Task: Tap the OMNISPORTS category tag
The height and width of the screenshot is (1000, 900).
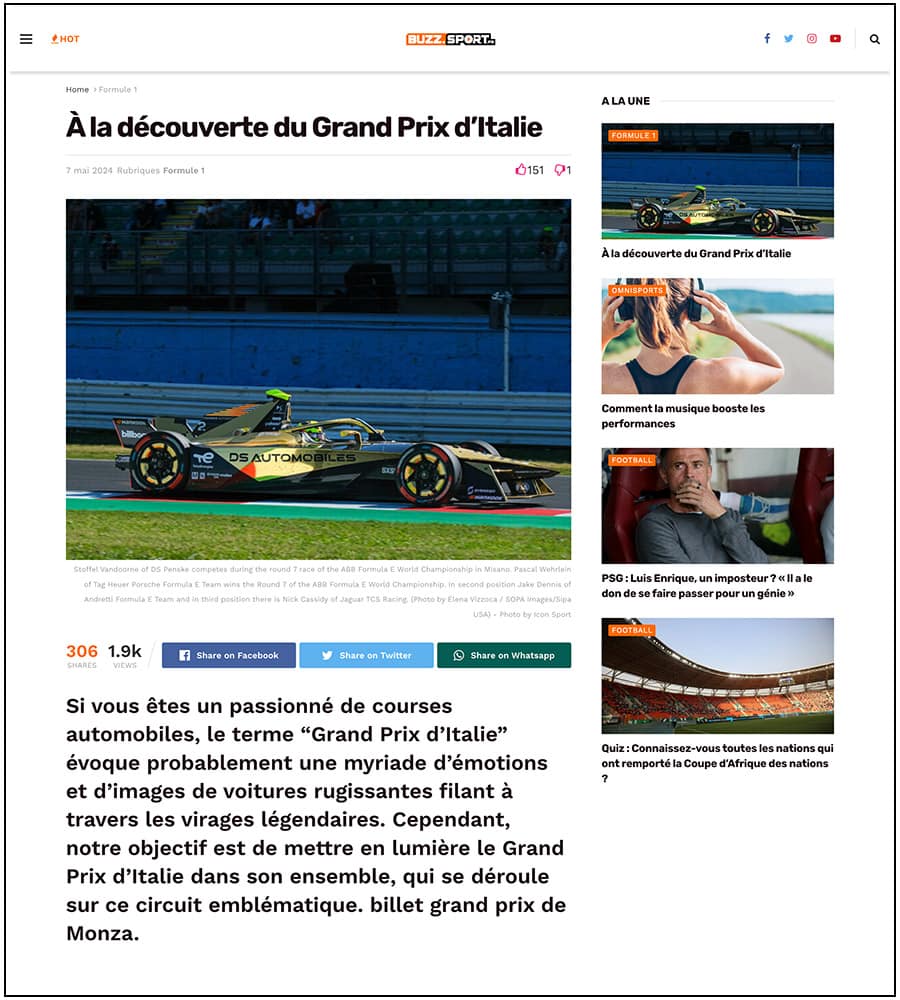Action: click(x=637, y=290)
